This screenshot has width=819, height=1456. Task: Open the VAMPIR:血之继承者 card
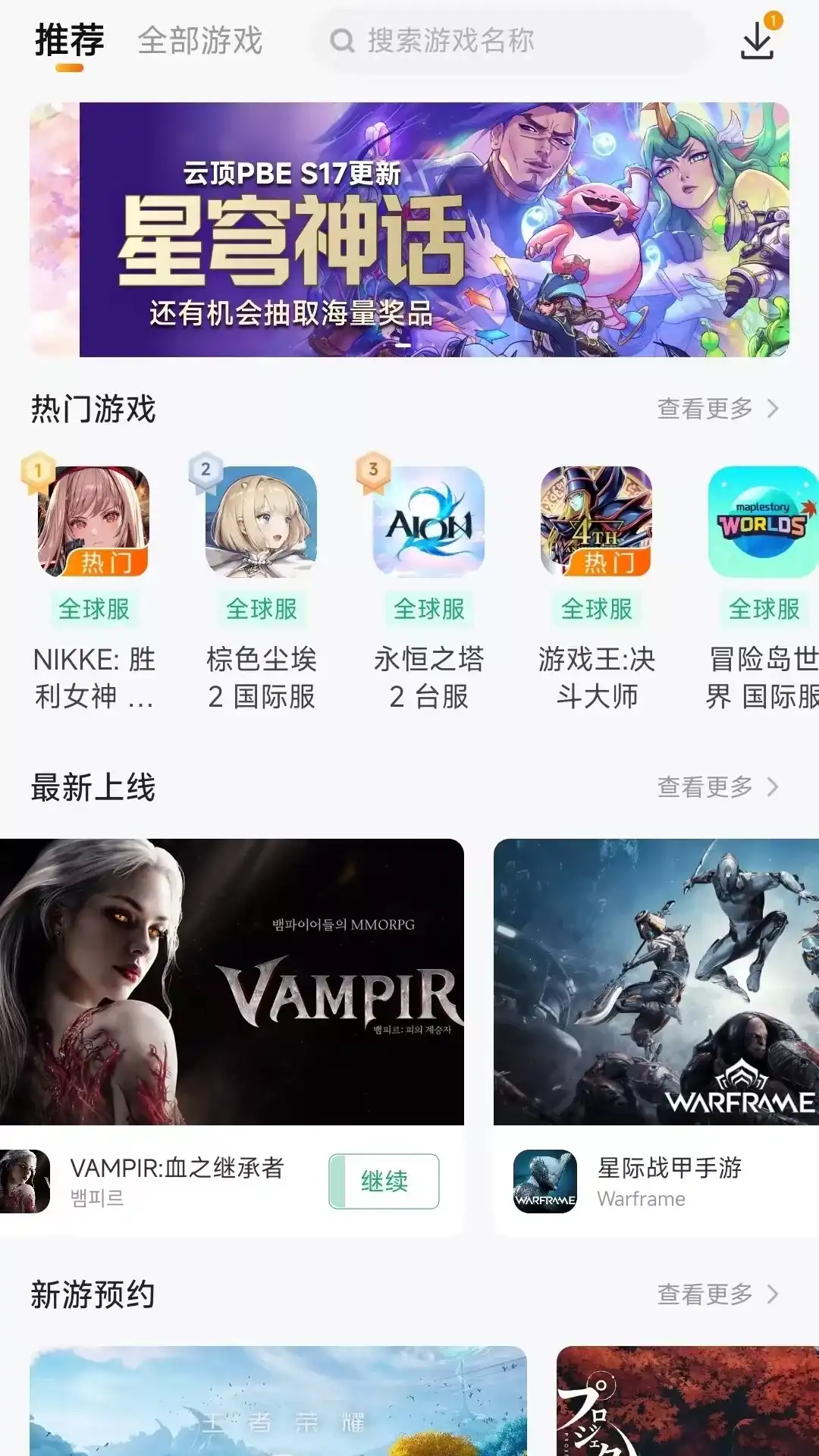click(x=231, y=982)
